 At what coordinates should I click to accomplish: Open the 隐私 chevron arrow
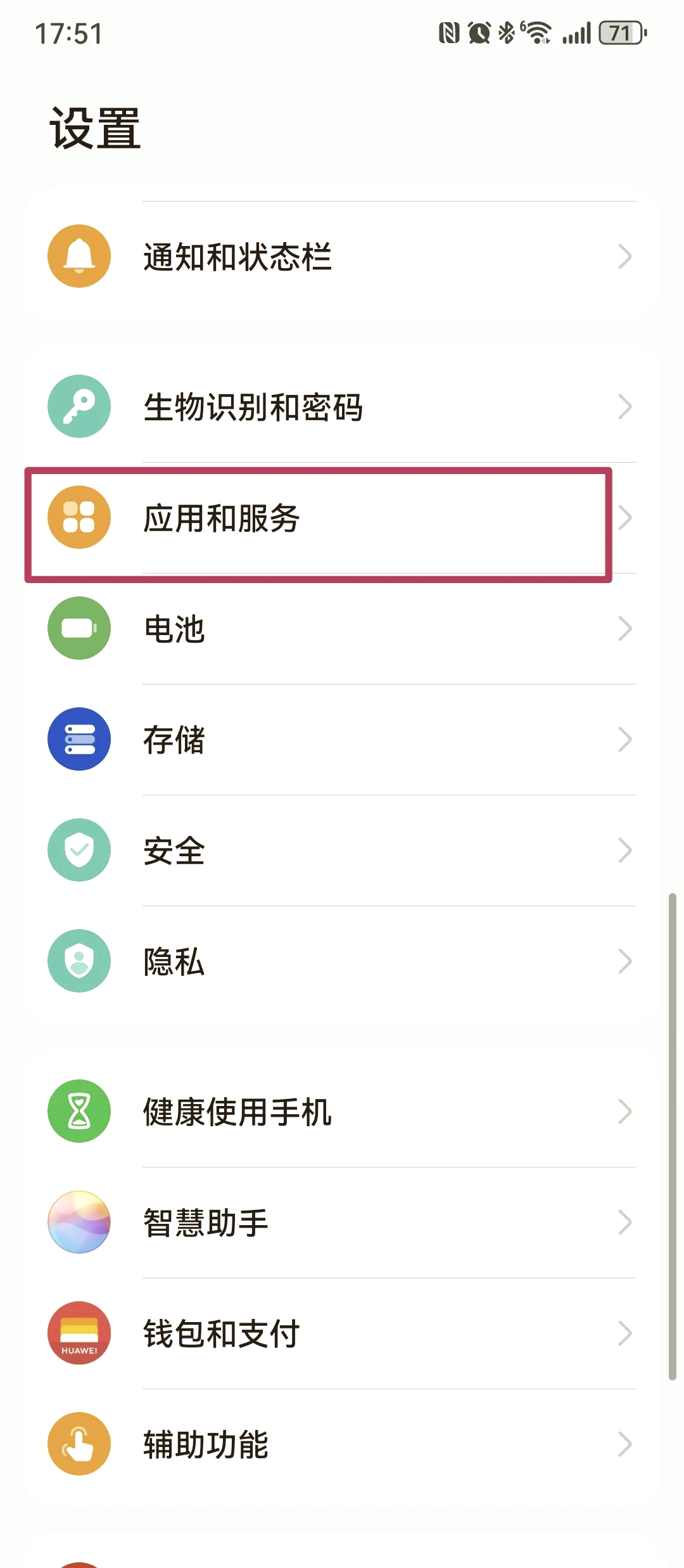click(626, 961)
